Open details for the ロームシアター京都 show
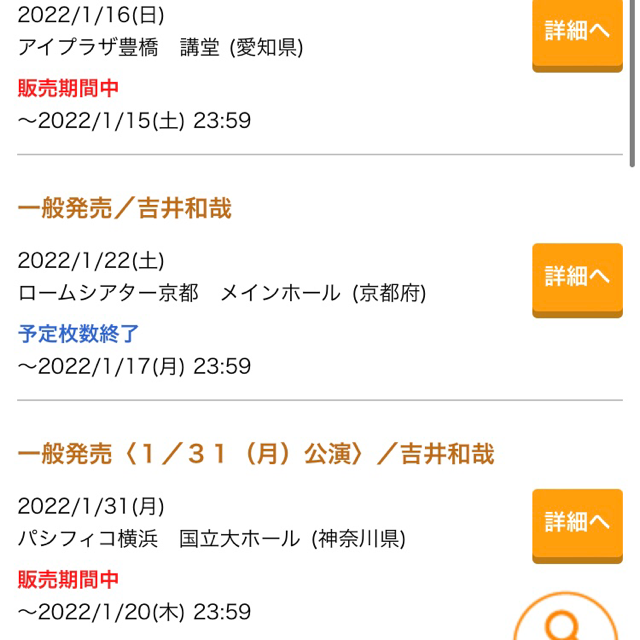Screen dimensions: 640x640 pyautogui.click(x=577, y=276)
